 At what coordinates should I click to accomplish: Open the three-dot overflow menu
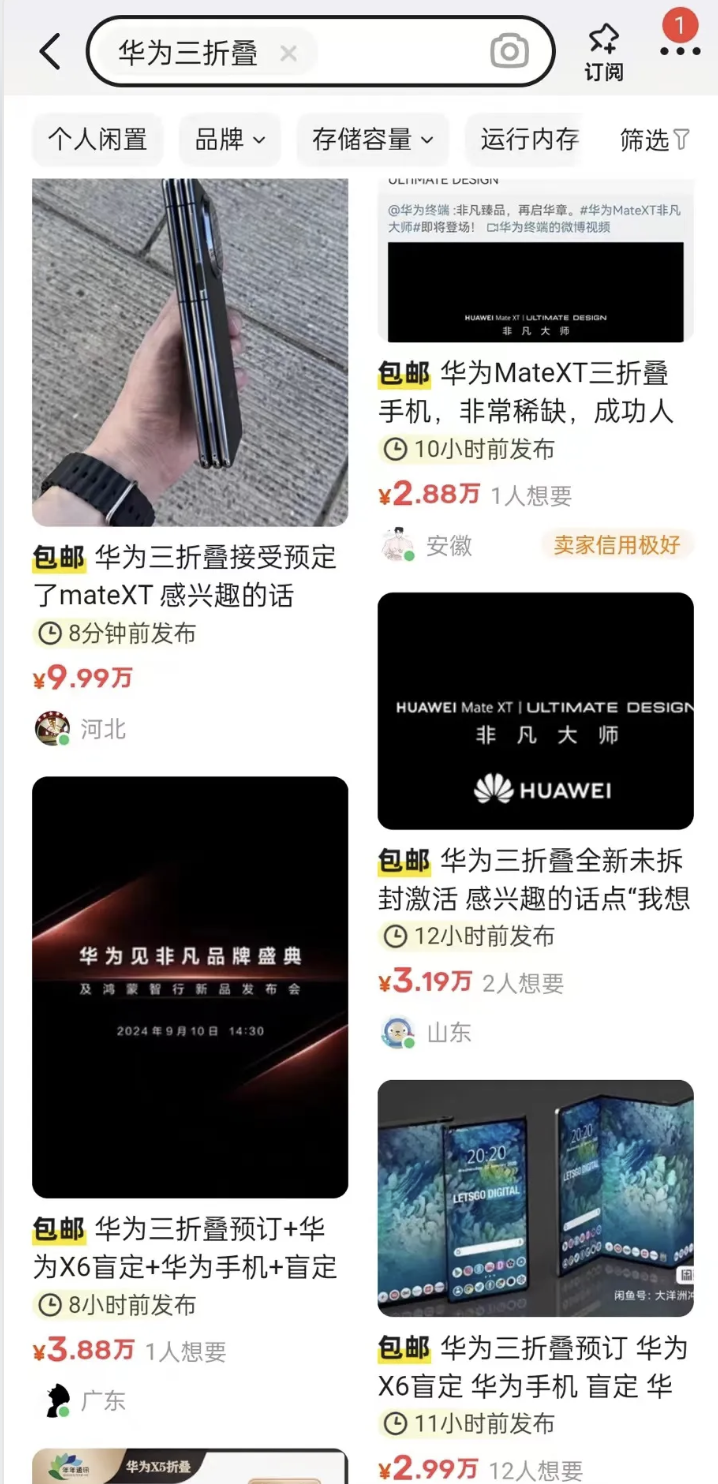click(x=680, y=50)
